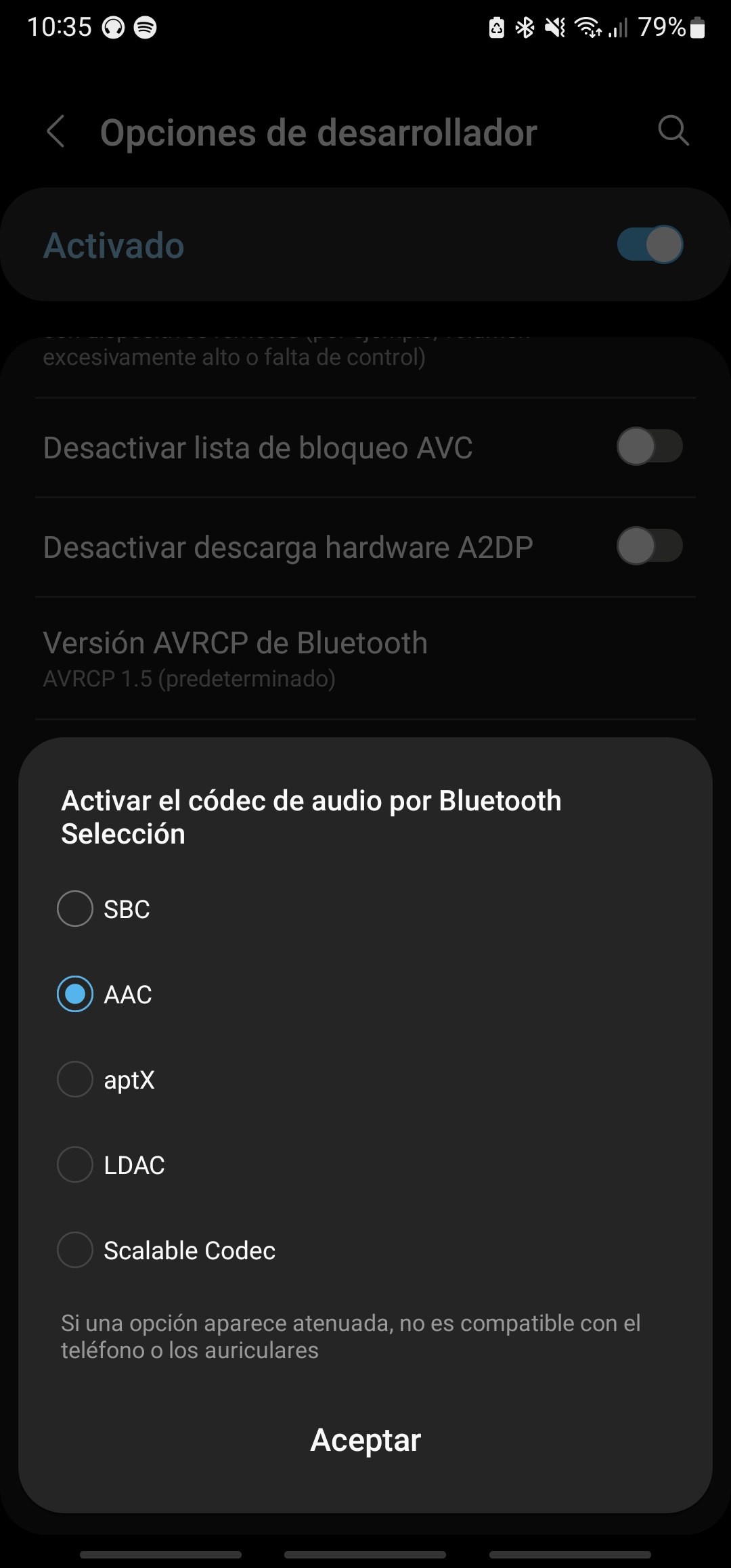Tap the back arrow to exit developer options
The image size is (731, 1568).
(x=57, y=132)
